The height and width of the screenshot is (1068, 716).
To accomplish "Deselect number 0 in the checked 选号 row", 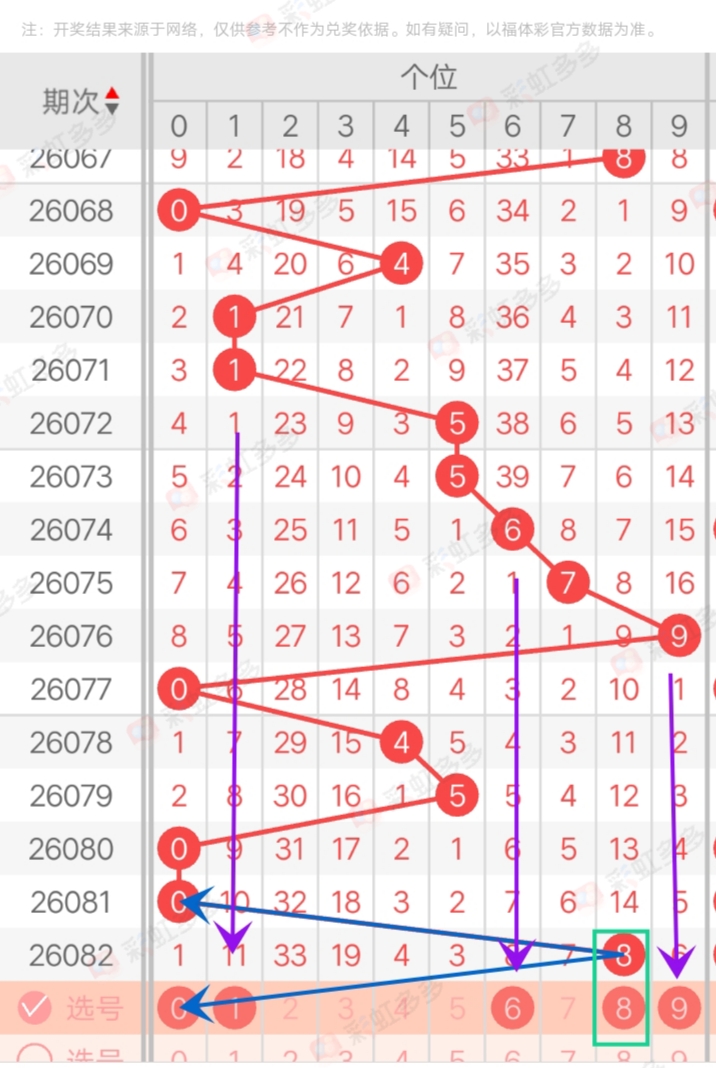I will [x=179, y=1008].
